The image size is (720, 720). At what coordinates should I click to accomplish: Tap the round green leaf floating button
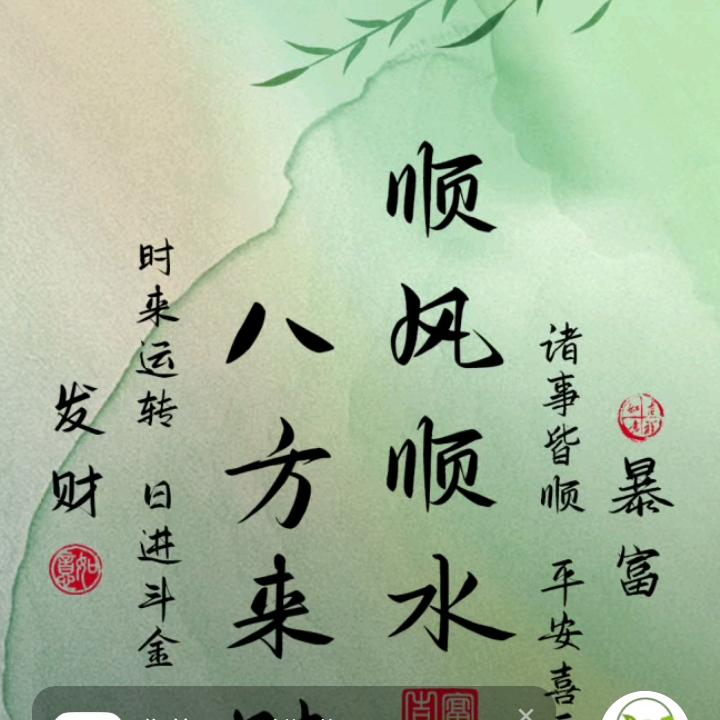(644, 710)
